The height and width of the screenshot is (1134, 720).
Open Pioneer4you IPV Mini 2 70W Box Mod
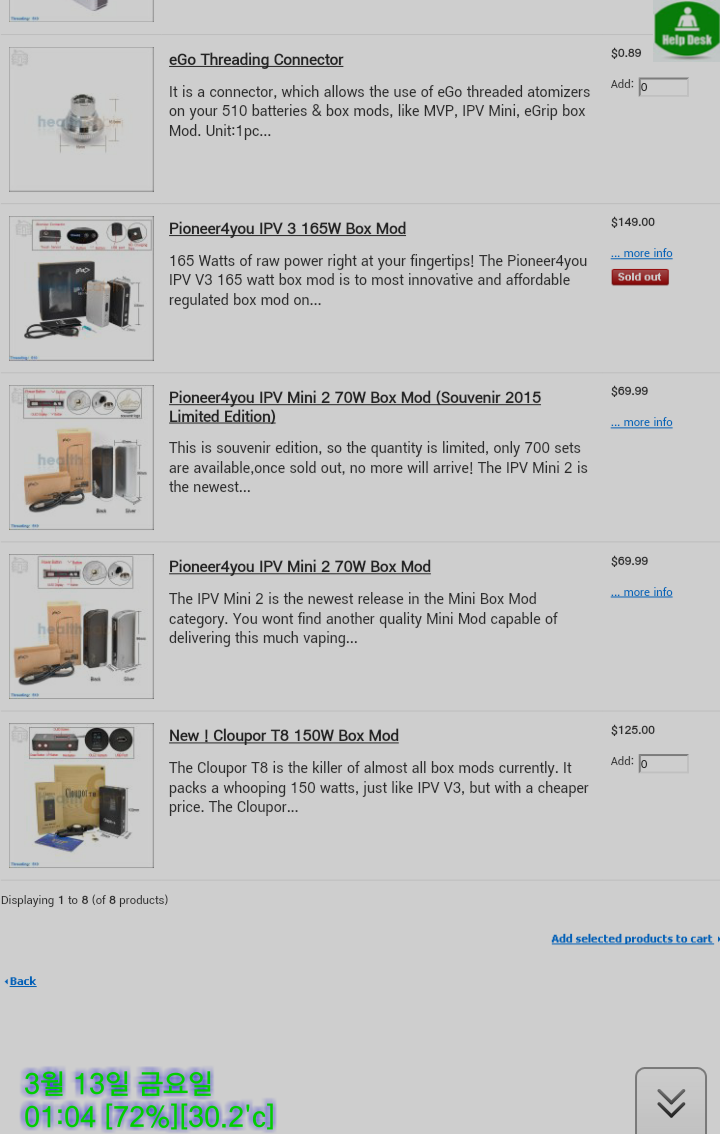click(x=299, y=567)
